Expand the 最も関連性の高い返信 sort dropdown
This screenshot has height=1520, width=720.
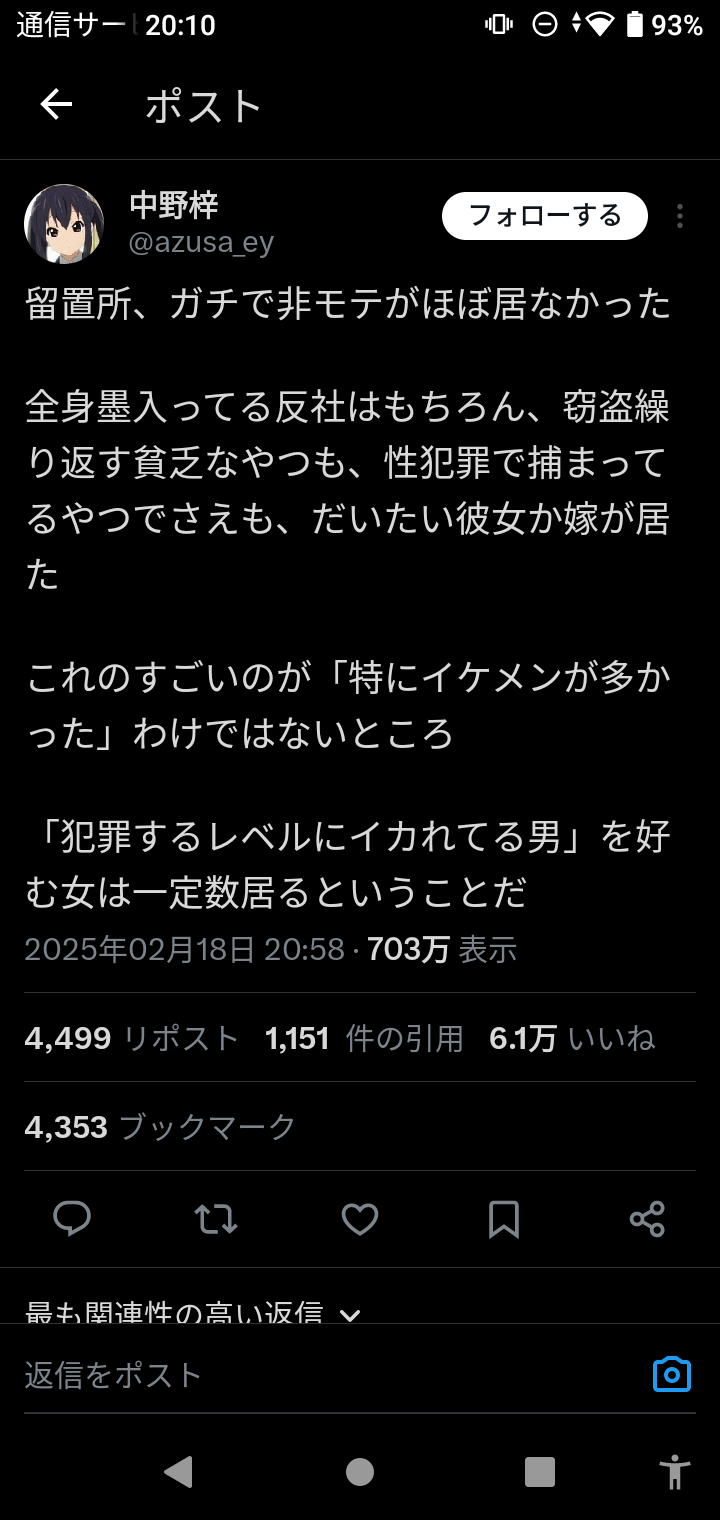[x=192, y=1311]
